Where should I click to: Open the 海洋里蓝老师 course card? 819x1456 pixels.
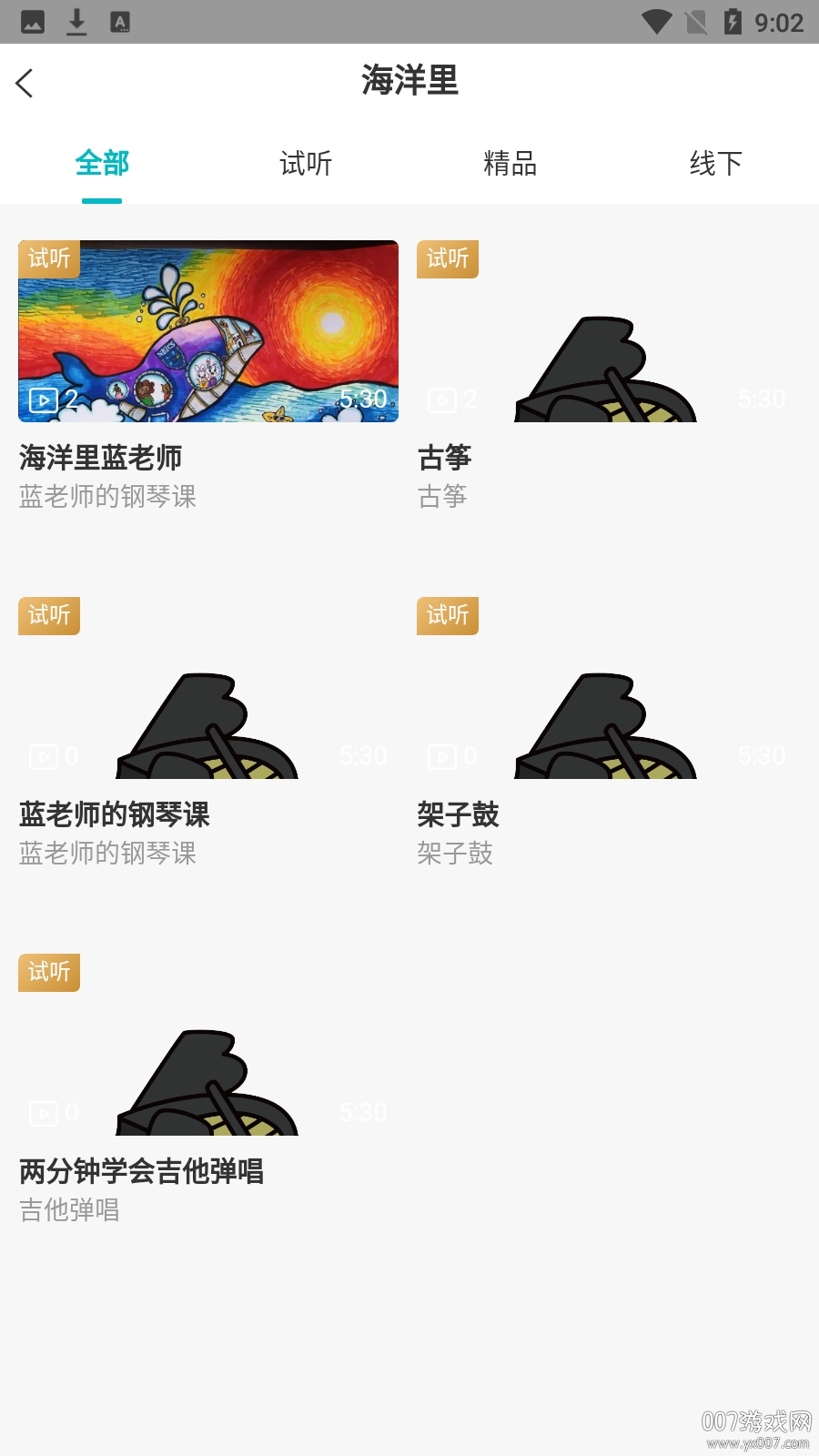coord(208,331)
